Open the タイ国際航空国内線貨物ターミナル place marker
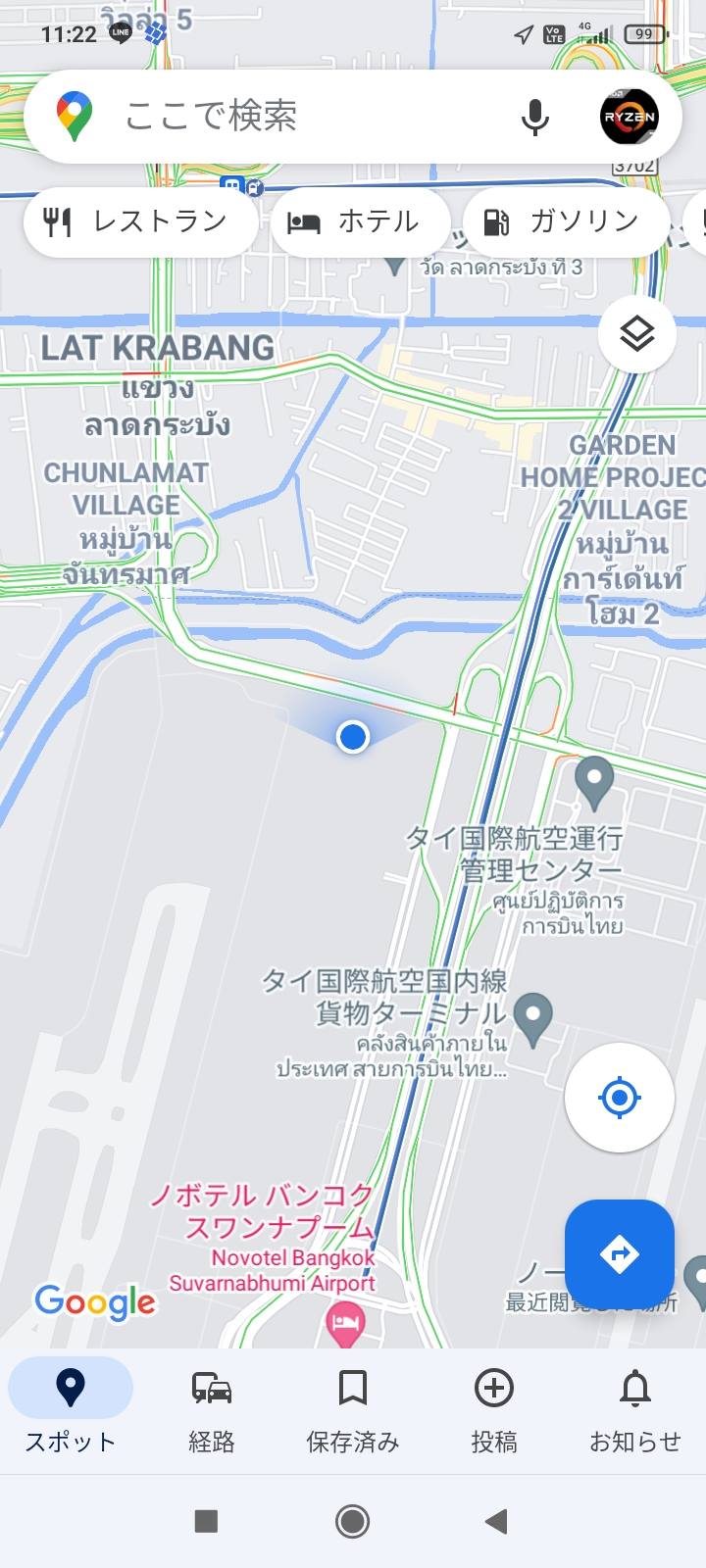 533,1019
